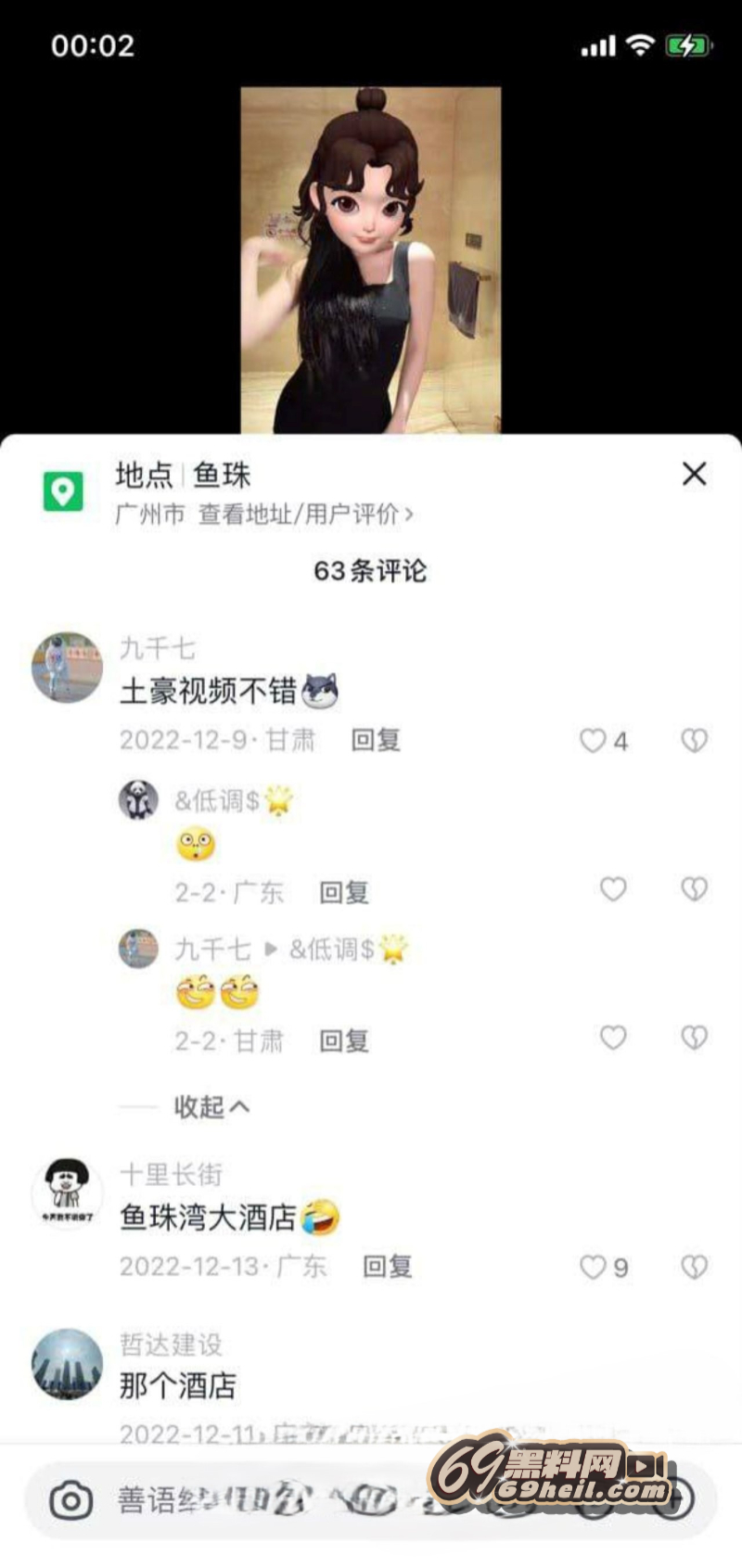Like &低调$'s emoji reply
The width and height of the screenshot is (742, 1568).
(x=613, y=889)
